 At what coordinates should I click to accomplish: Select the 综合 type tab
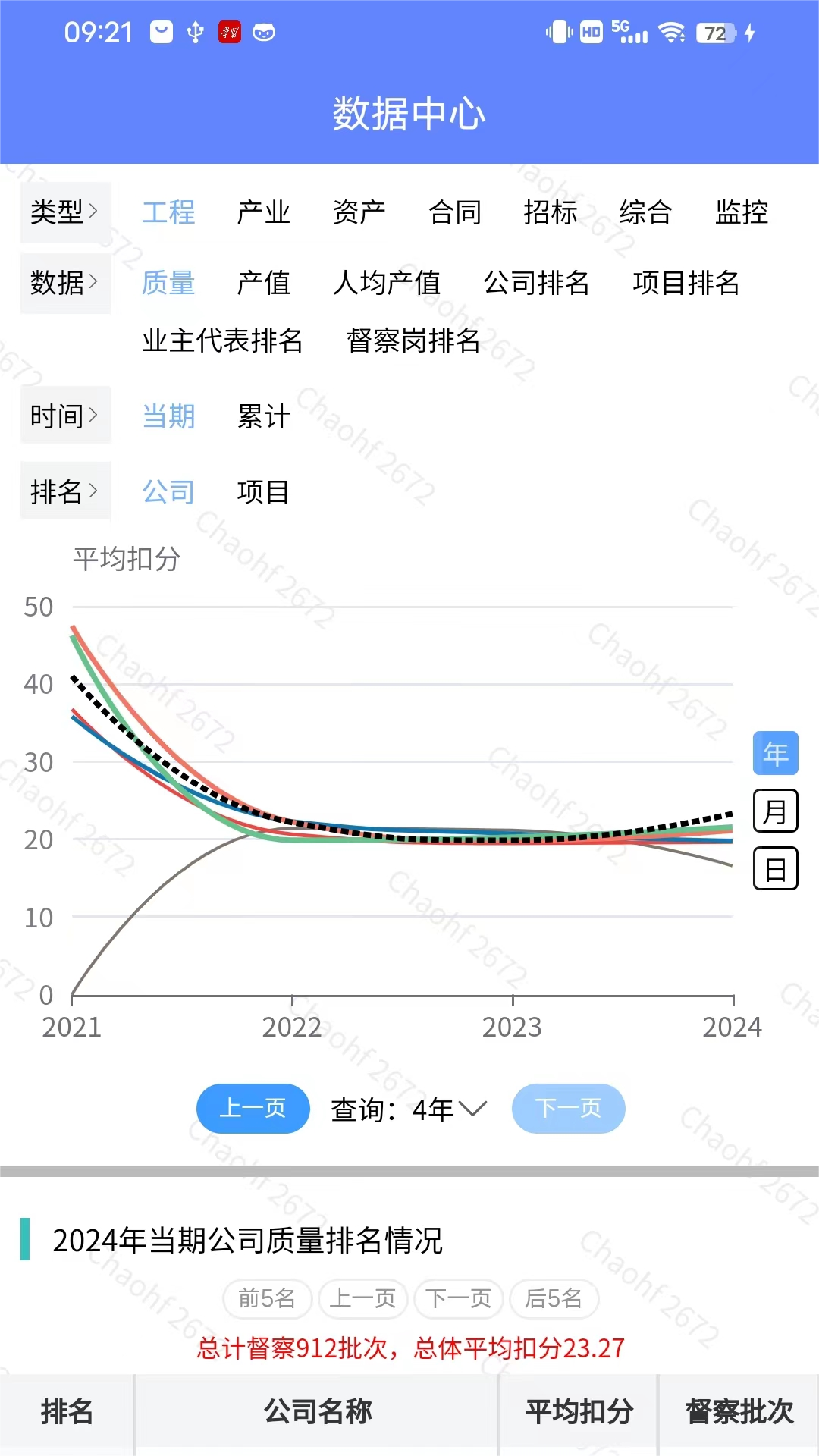tap(646, 212)
